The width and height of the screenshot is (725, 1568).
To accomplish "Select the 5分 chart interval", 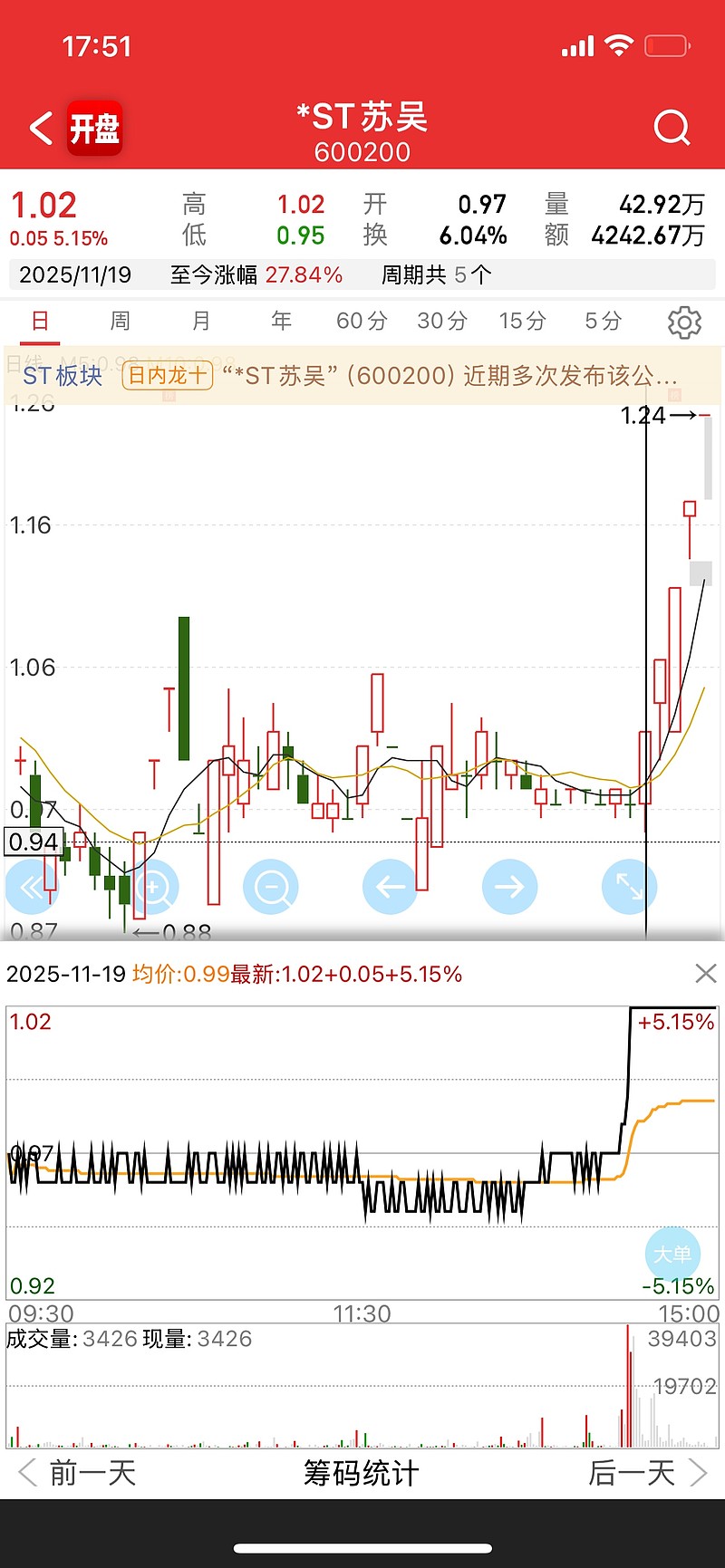I will click(603, 321).
